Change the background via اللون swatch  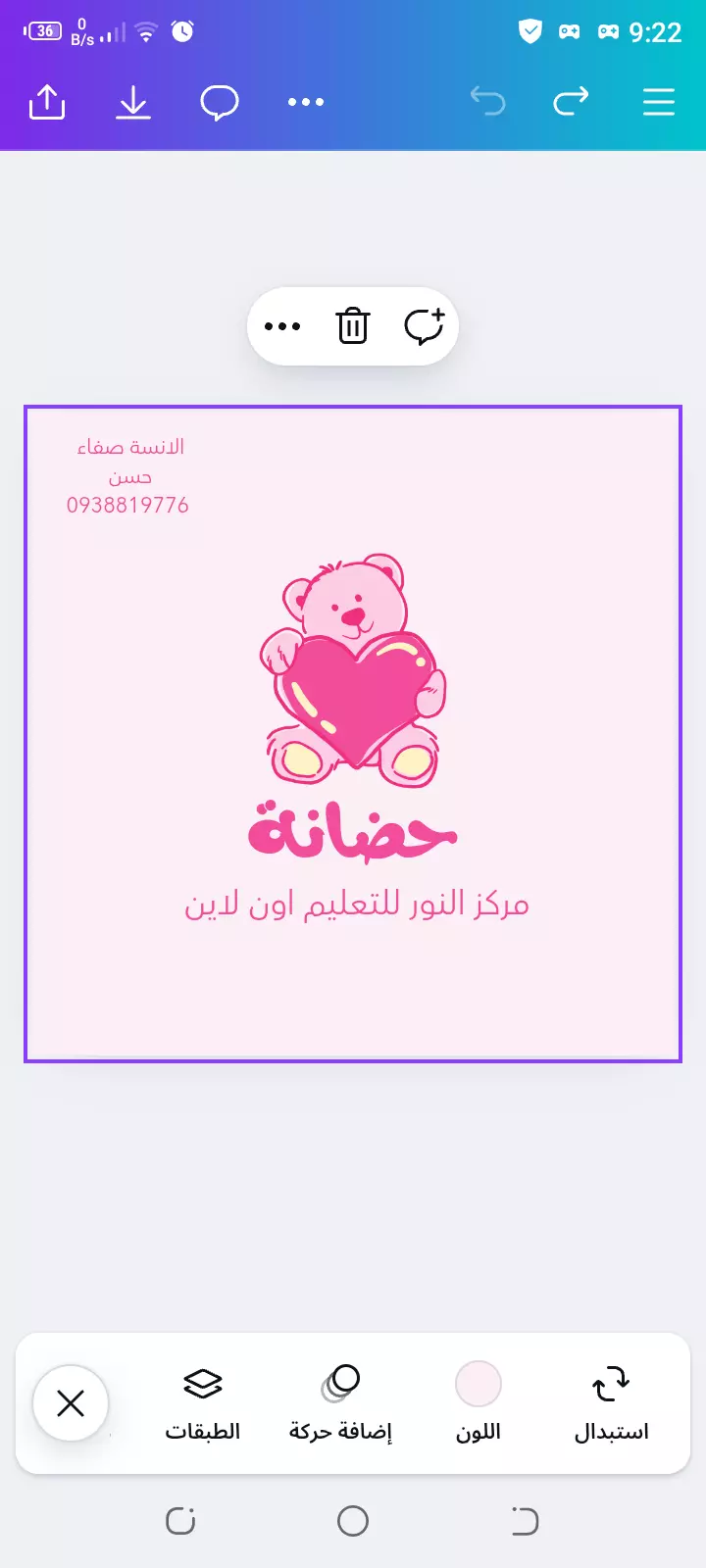click(x=479, y=1401)
